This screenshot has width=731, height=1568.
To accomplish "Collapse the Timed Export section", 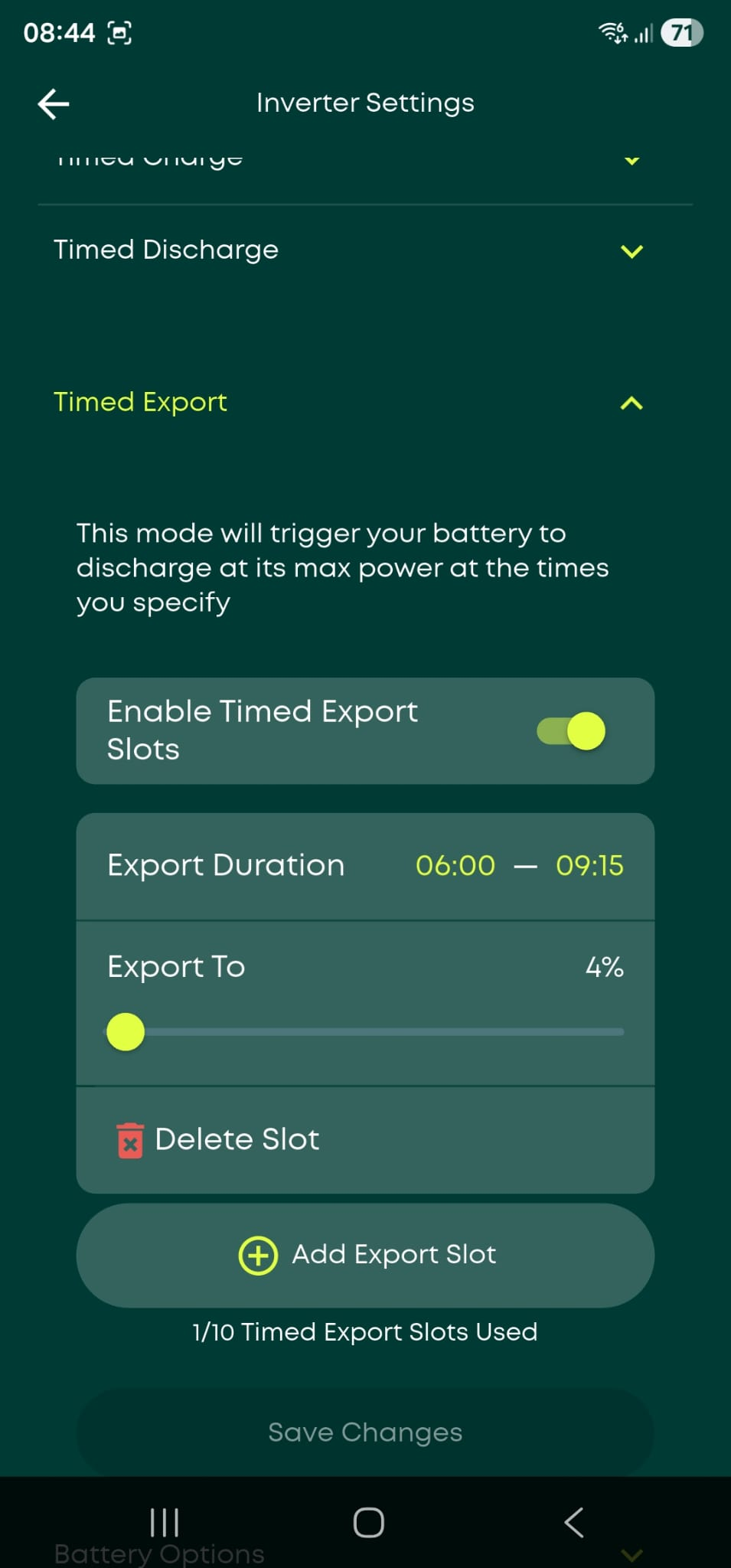I will [x=365, y=403].
